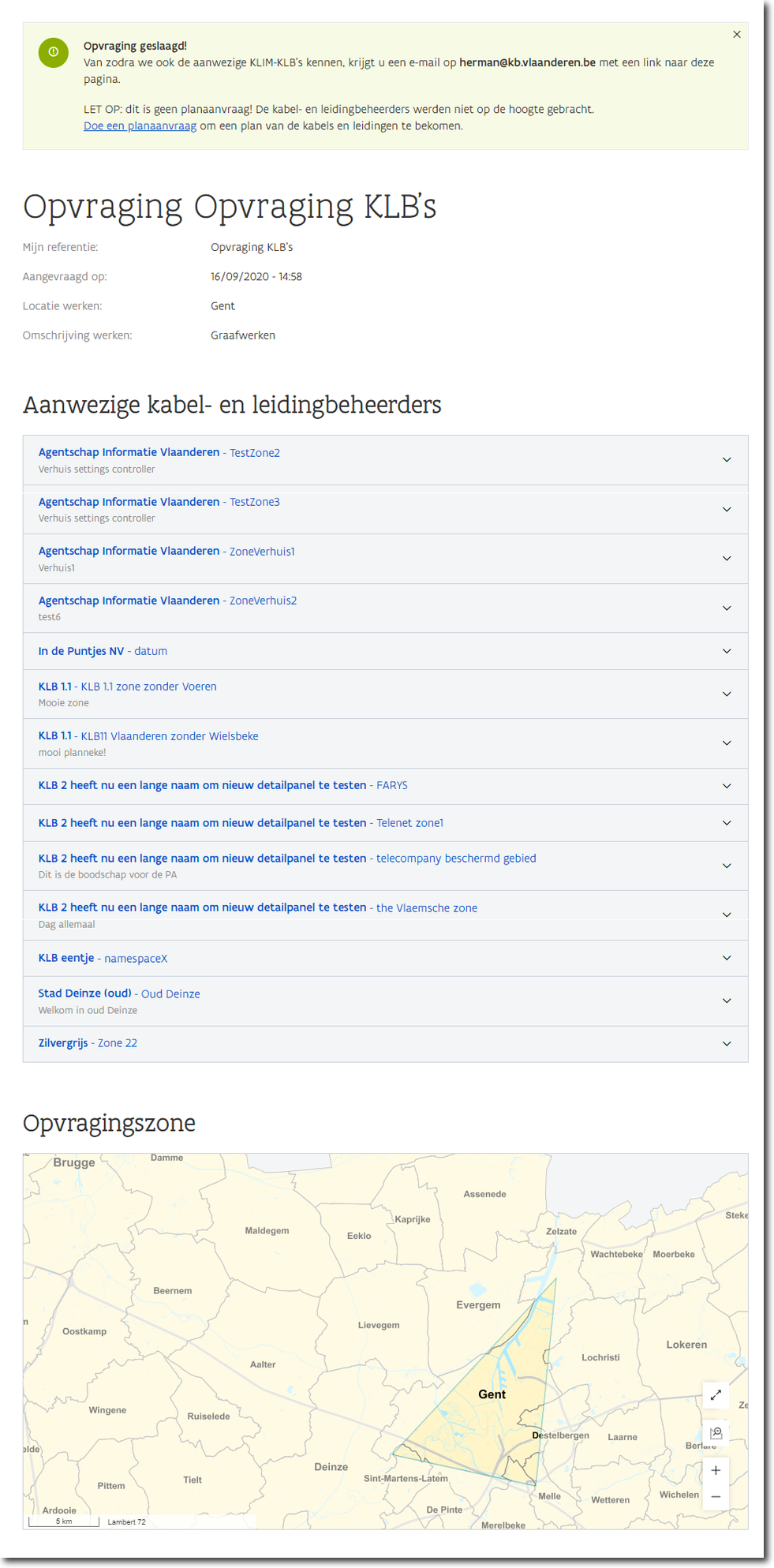Zoom out on the map with the minus icon
The width and height of the screenshot is (774, 1568).
(x=715, y=1496)
